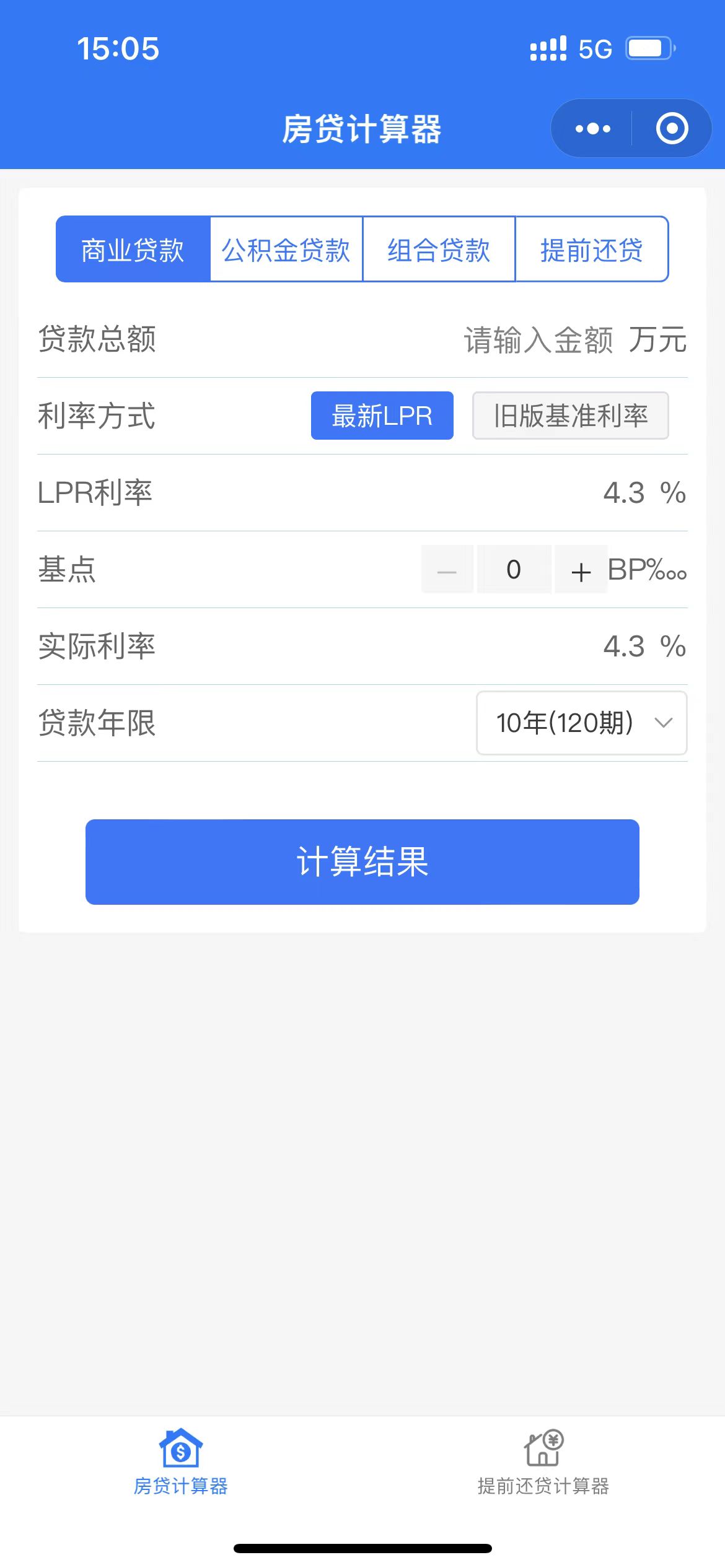Select the 商业贷款 tab
The image size is (725, 1568).
click(x=133, y=250)
